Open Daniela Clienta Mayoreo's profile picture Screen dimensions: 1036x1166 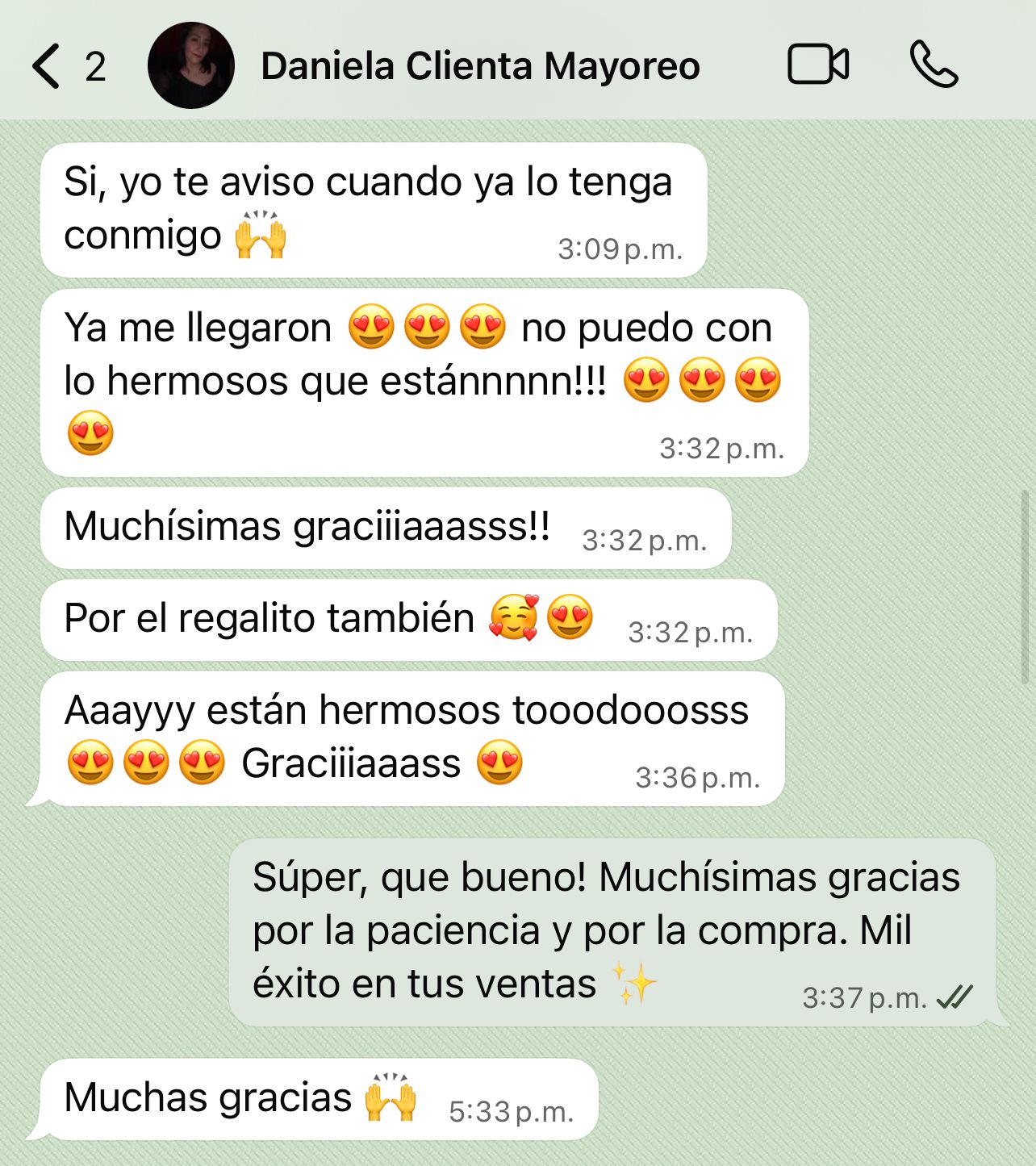[x=191, y=66]
